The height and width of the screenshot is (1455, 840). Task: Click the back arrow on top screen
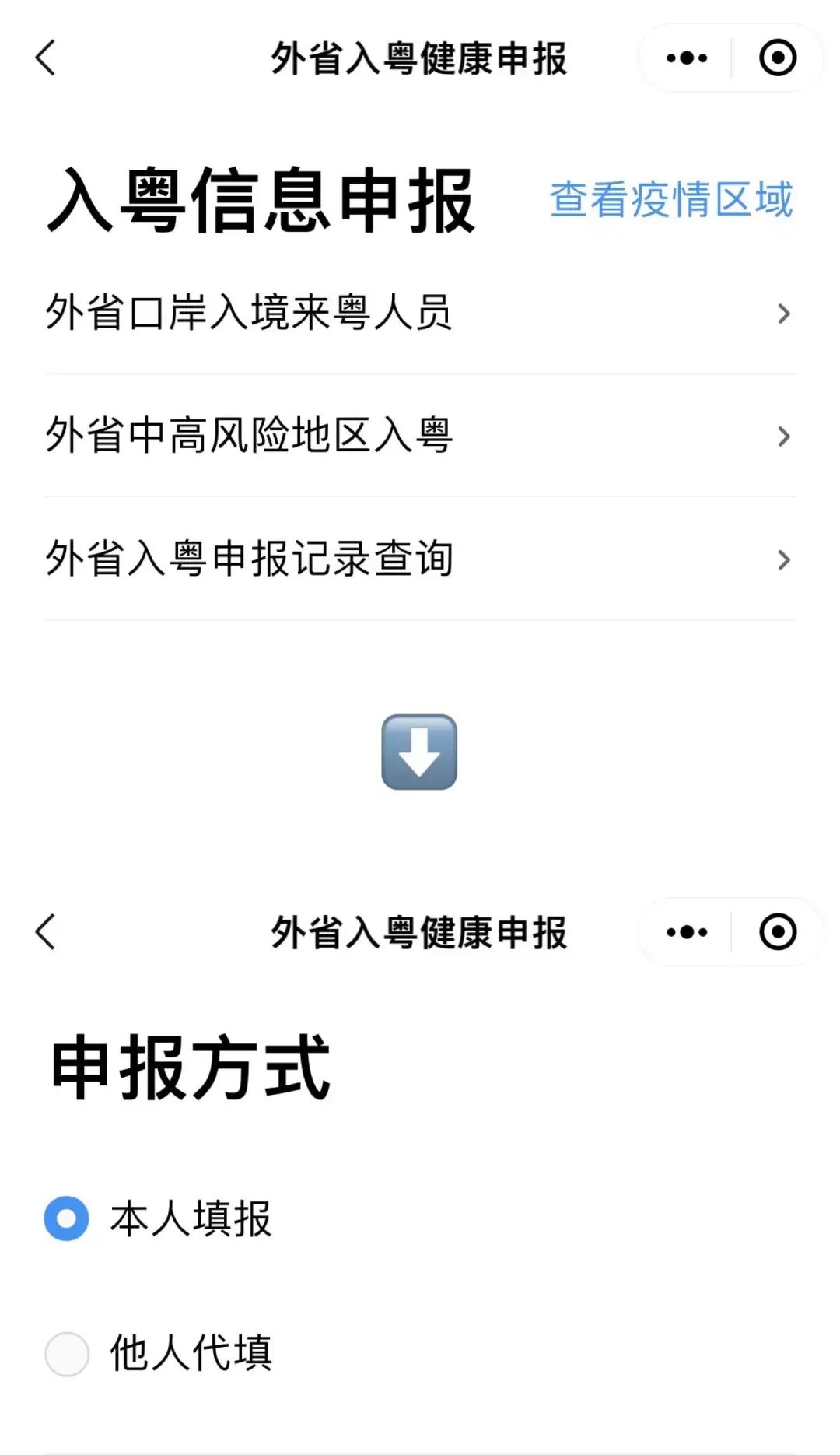(44, 58)
